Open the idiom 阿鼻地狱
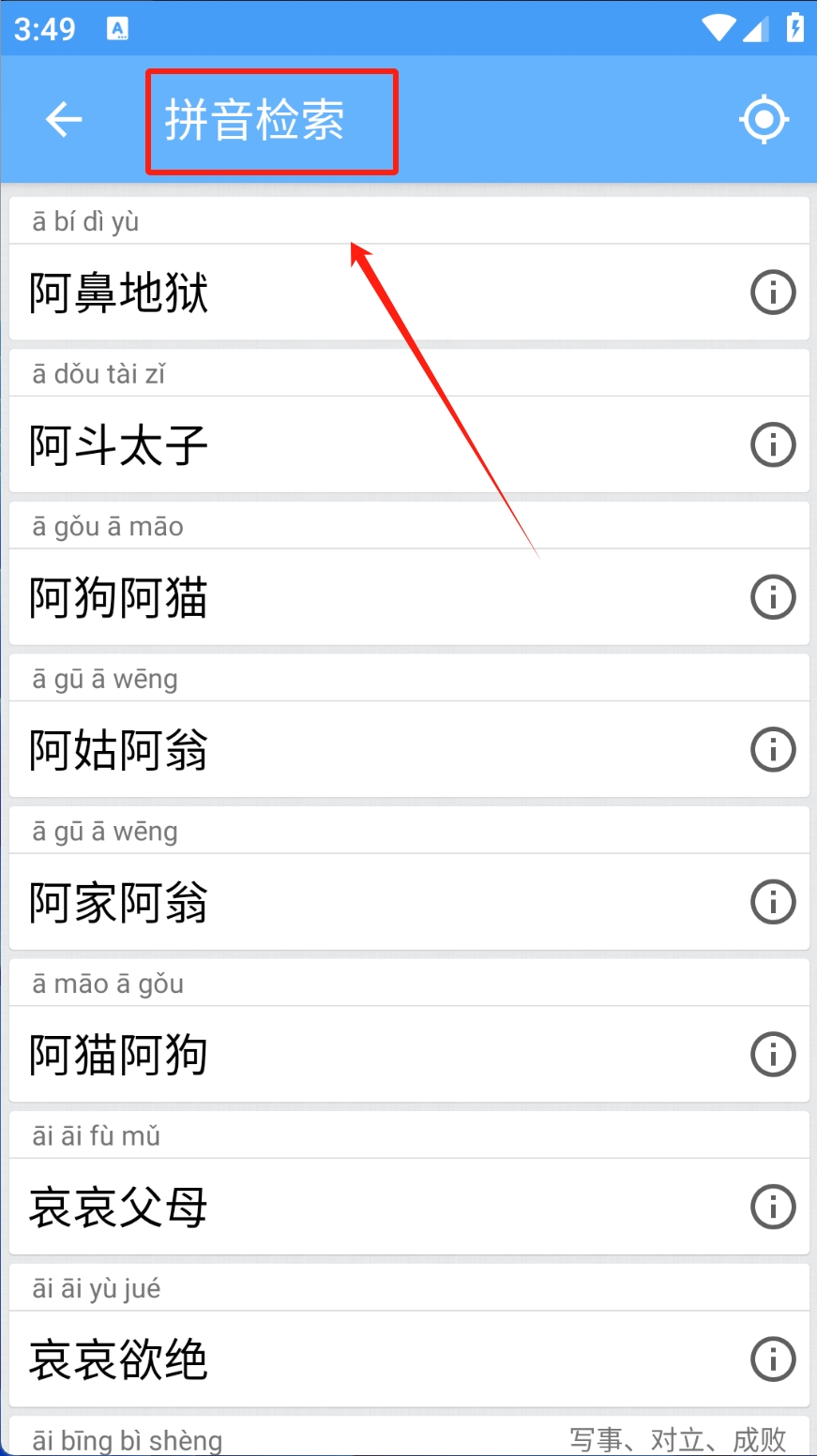Image resolution: width=817 pixels, height=1456 pixels. pyautogui.click(x=118, y=293)
